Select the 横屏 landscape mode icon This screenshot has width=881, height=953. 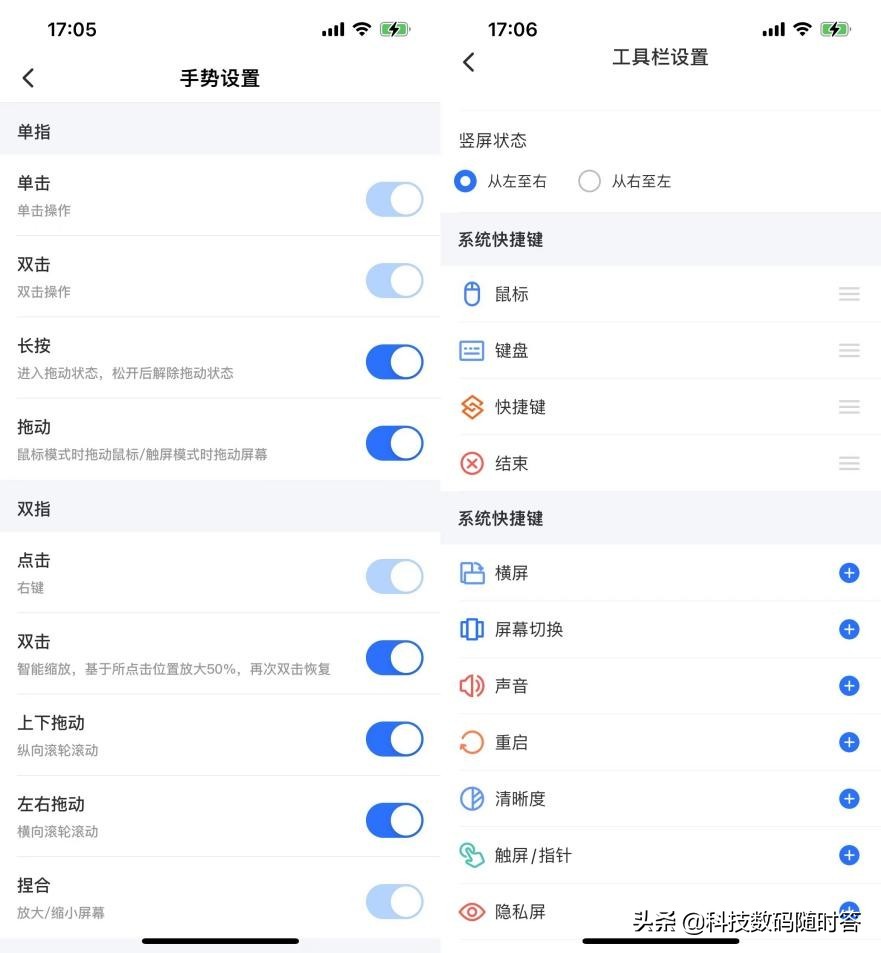(471, 572)
